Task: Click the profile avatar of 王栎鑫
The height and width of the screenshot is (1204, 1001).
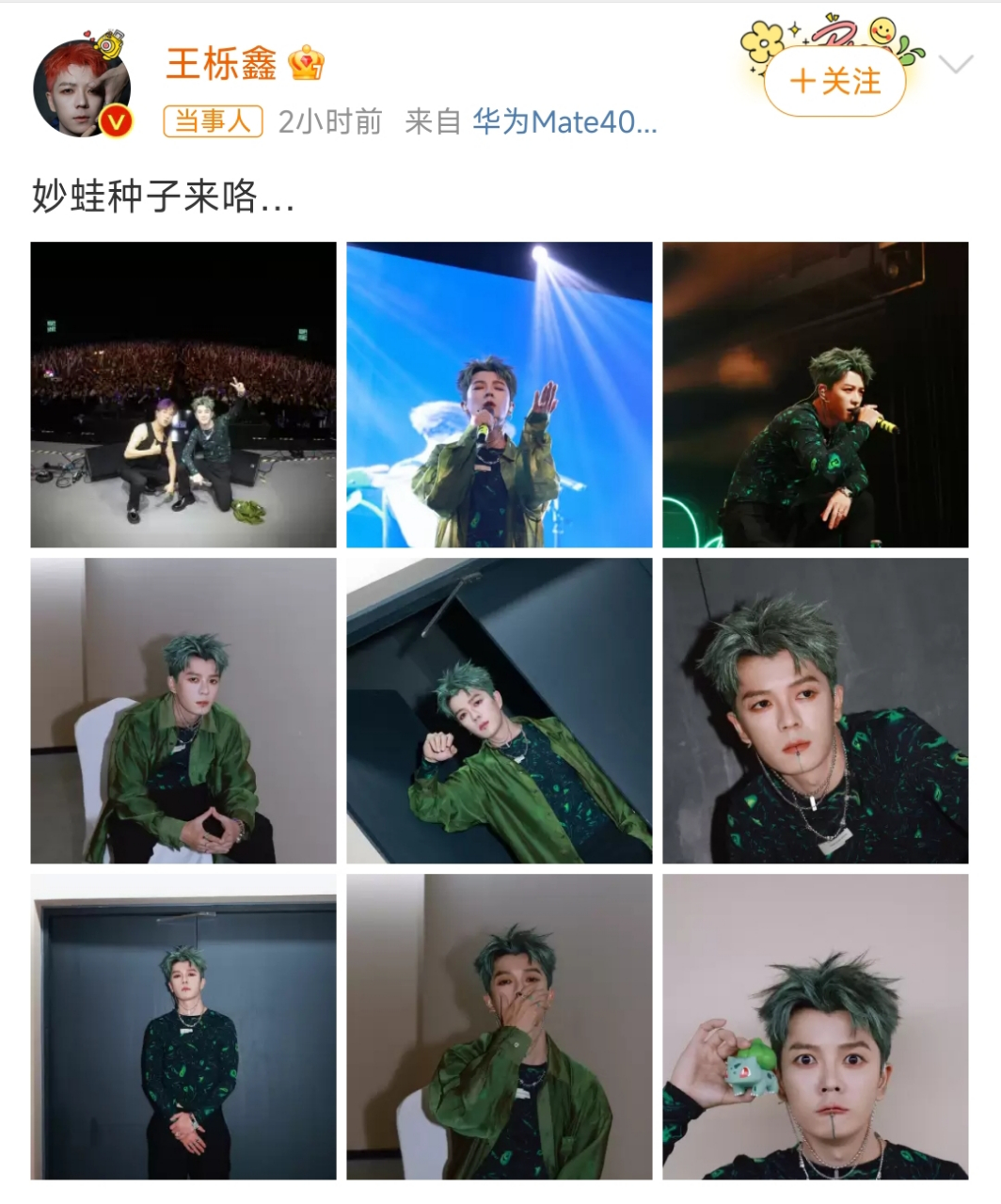Action: click(80, 75)
